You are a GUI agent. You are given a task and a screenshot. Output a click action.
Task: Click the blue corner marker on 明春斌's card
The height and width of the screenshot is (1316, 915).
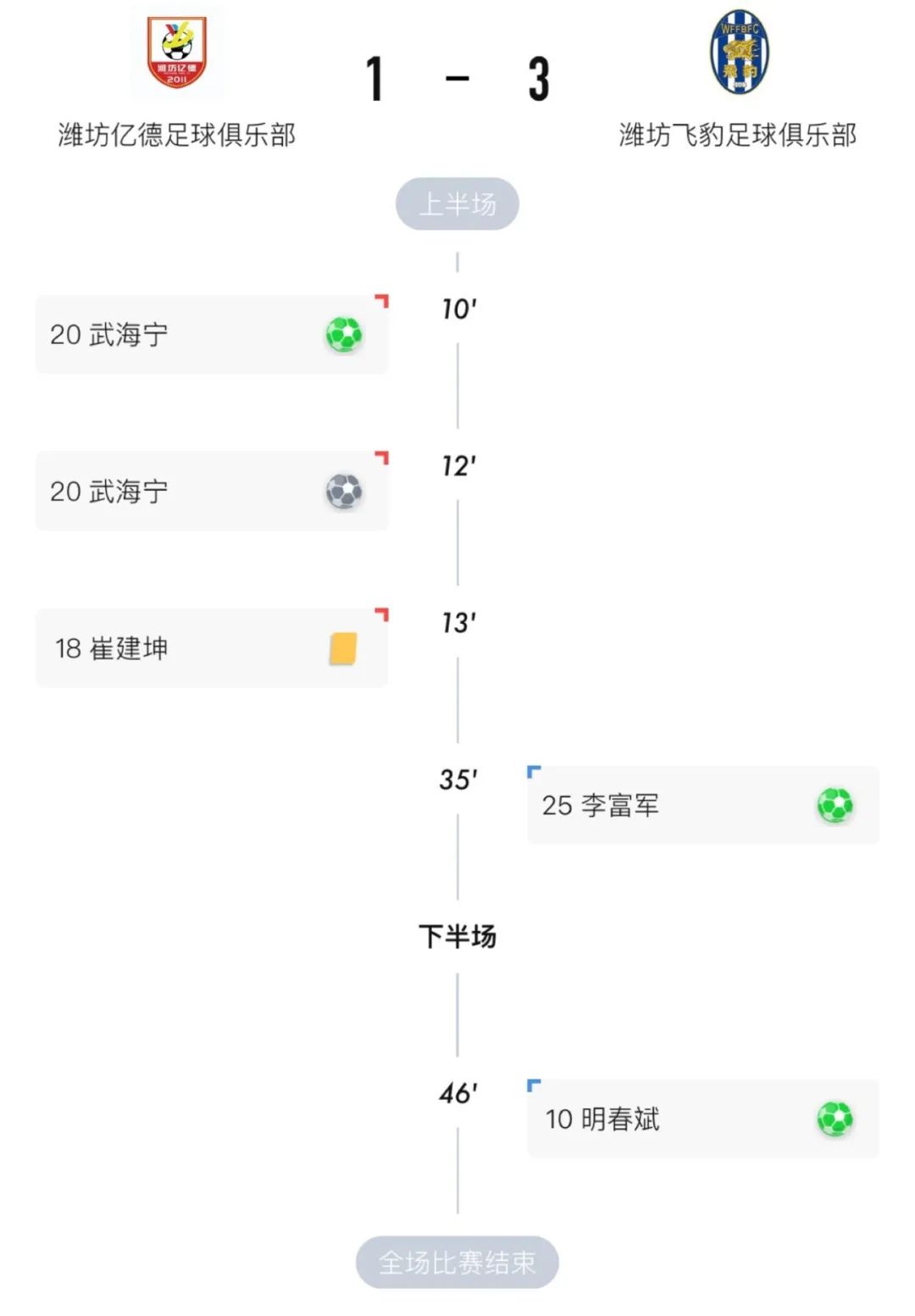pyautogui.click(x=534, y=1086)
